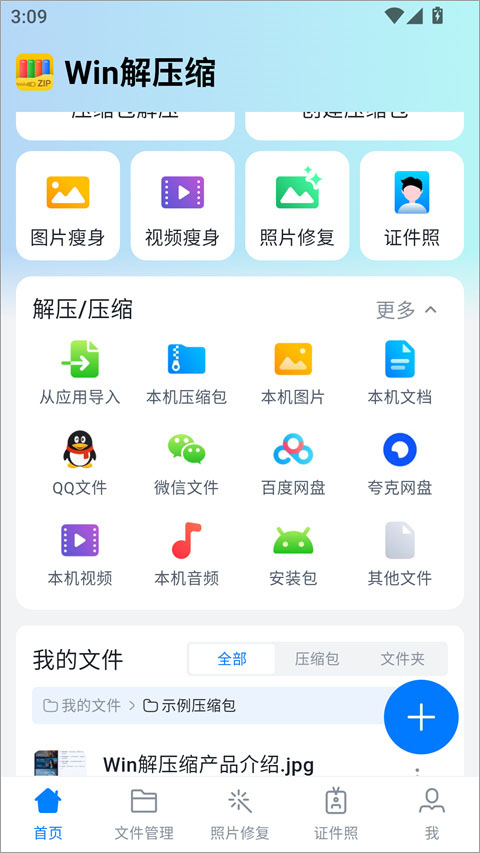
Task: Open 图片瘦身 image compression tool
Action: click(x=68, y=206)
